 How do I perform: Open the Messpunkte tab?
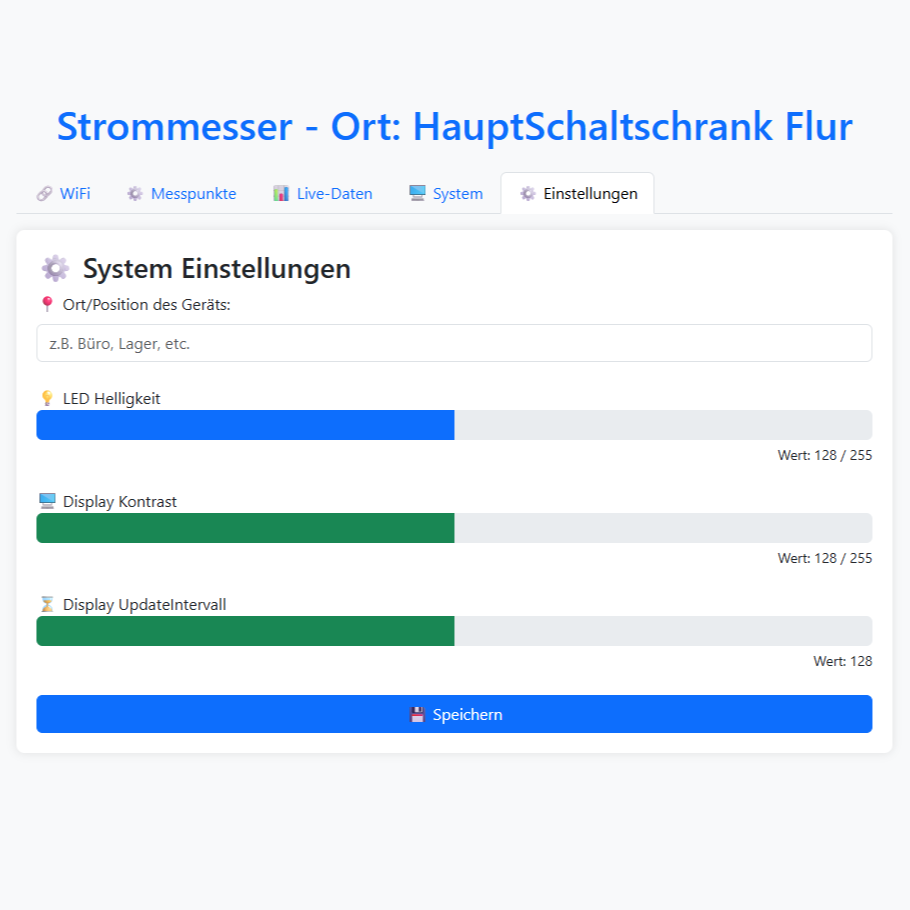(181, 194)
